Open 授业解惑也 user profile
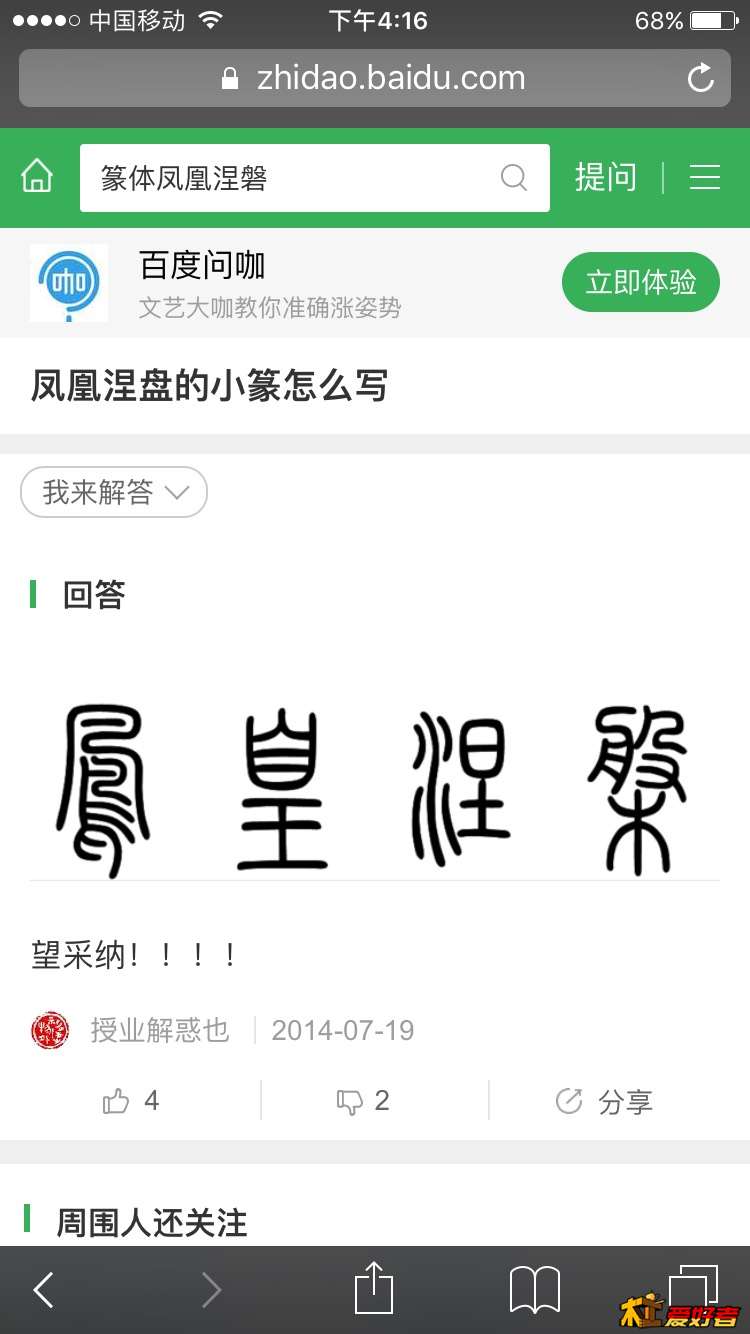 (159, 1030)
